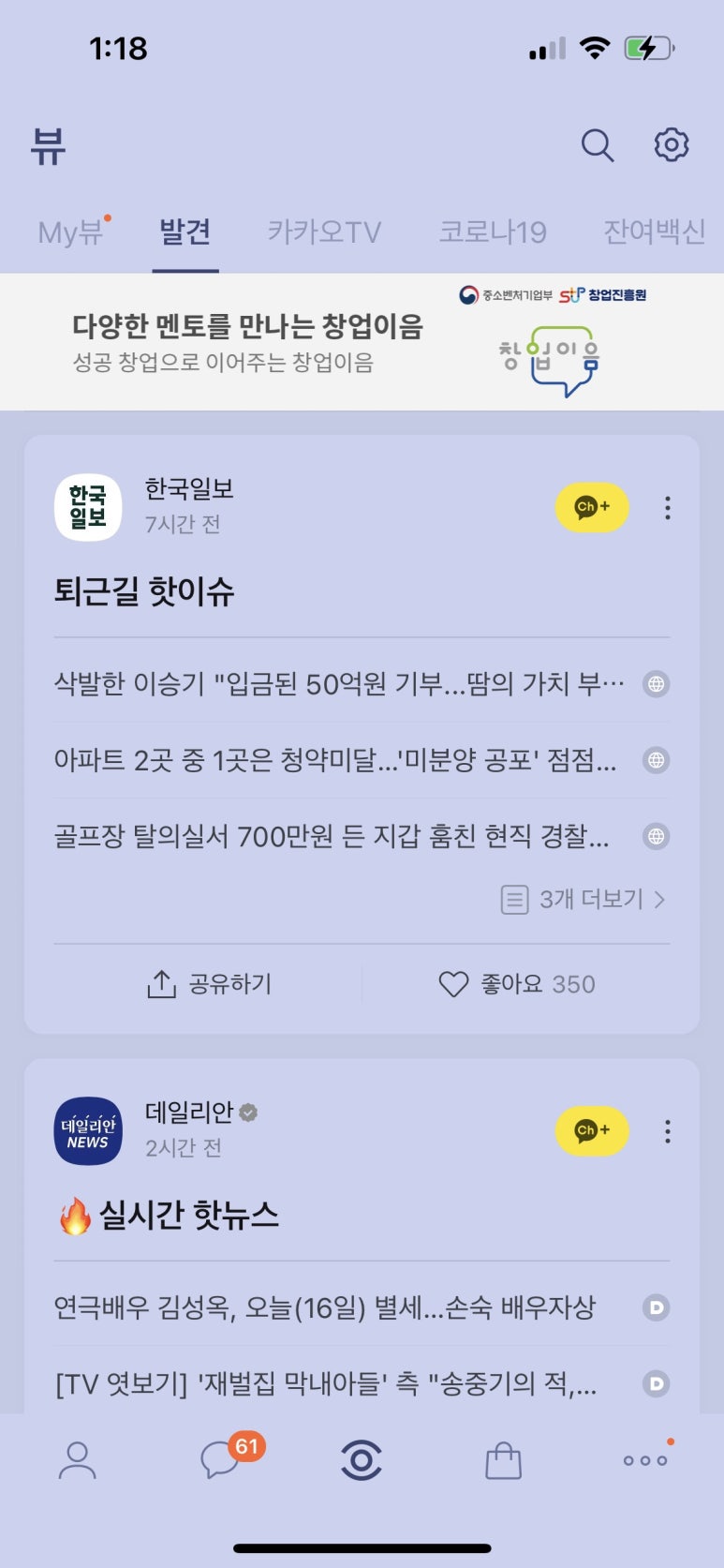Open the 창업이음 ad banner
This screenshot has height=1568, width=724.
[362, 342]
